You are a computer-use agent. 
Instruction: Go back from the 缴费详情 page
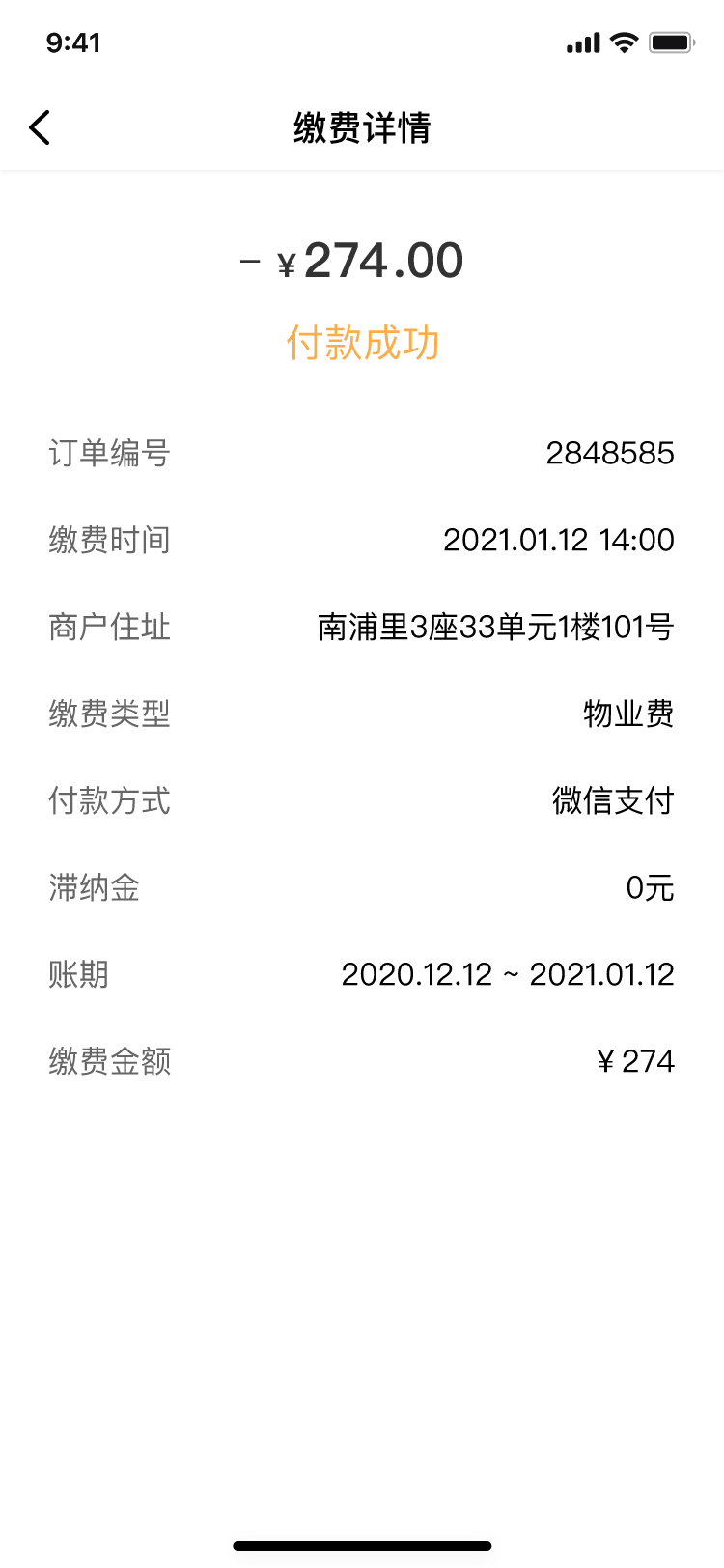click(40, 127)
